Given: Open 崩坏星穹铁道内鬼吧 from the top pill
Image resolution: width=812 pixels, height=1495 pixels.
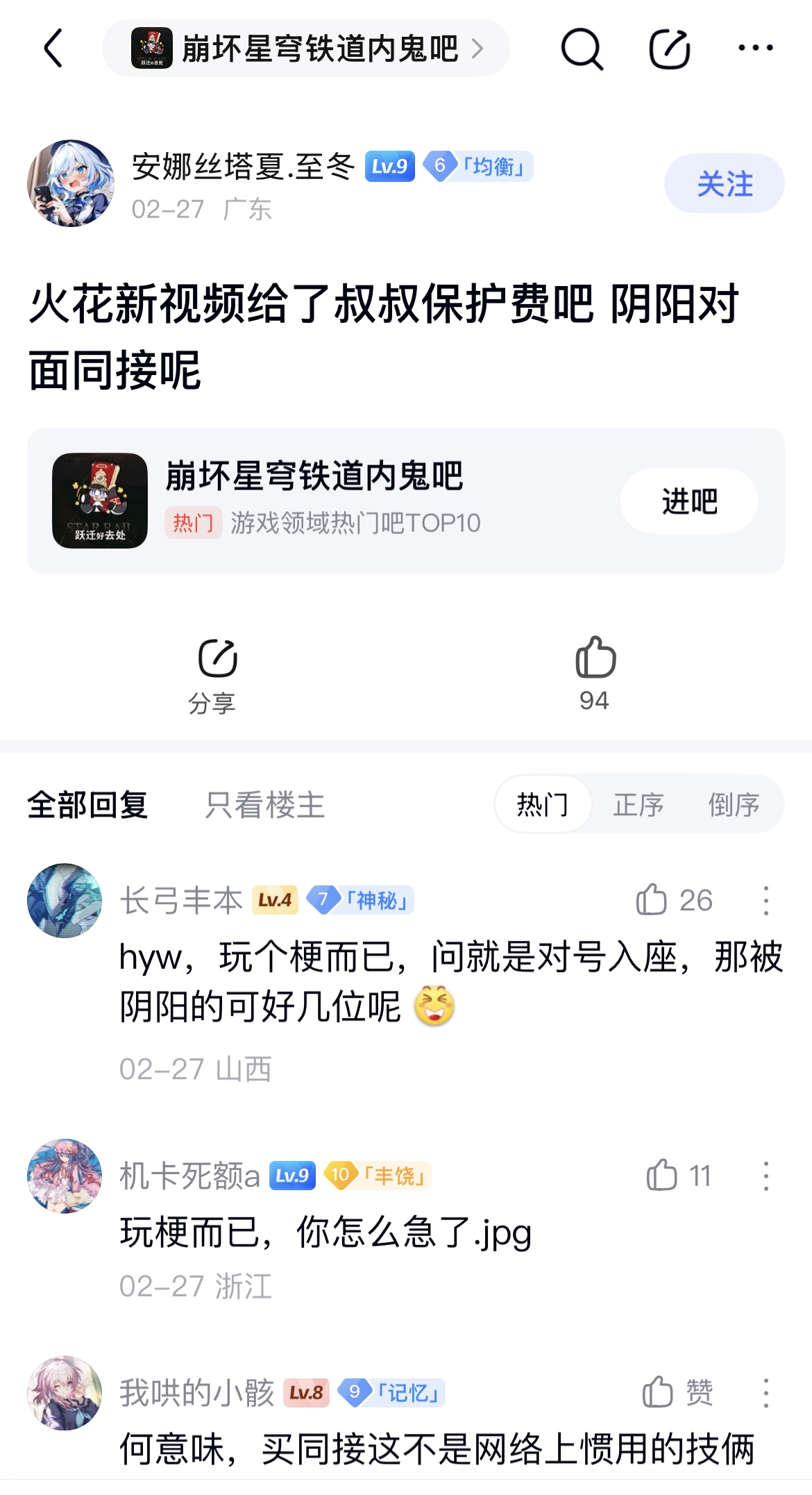Looking at the screenshot, I should (x=305, y=48).
